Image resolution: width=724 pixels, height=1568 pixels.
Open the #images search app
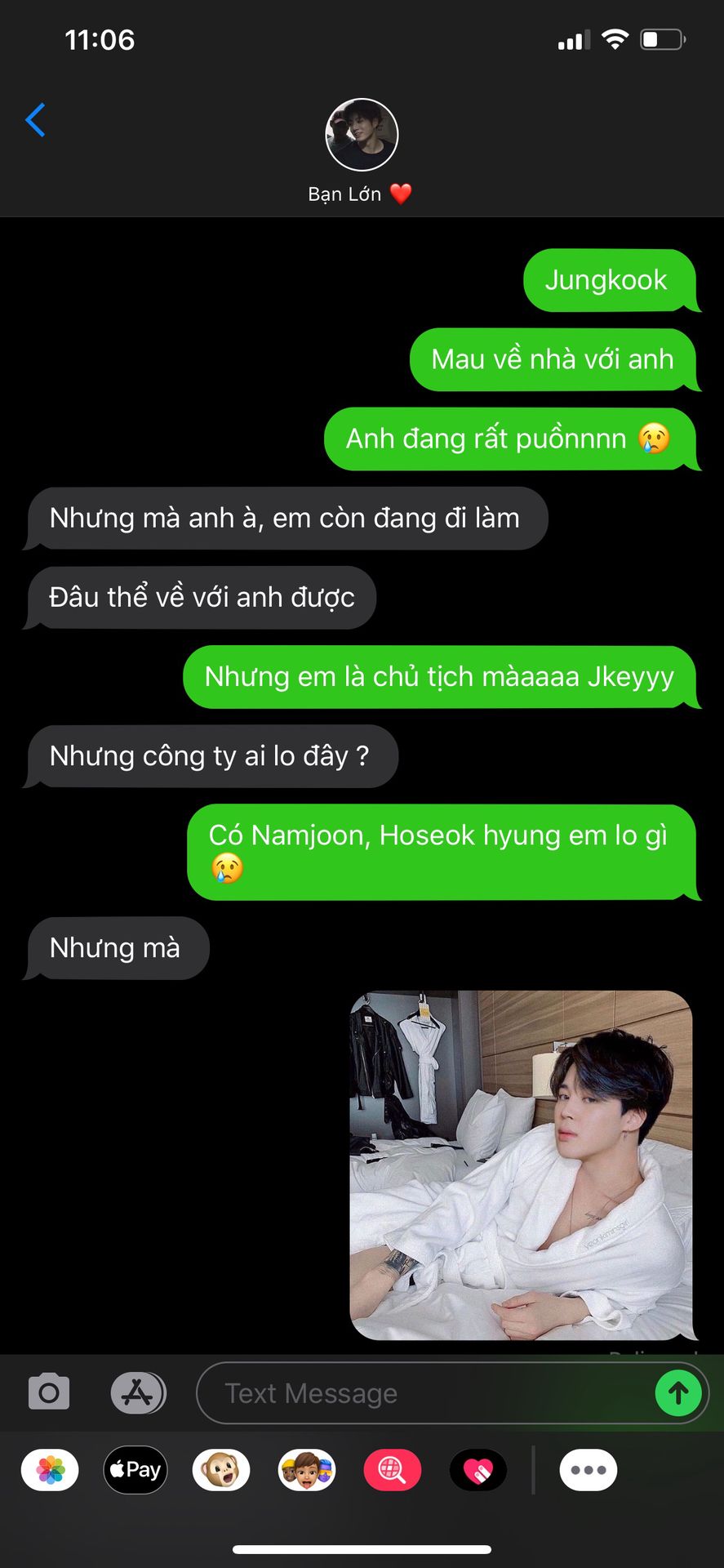click(393, 1470)
